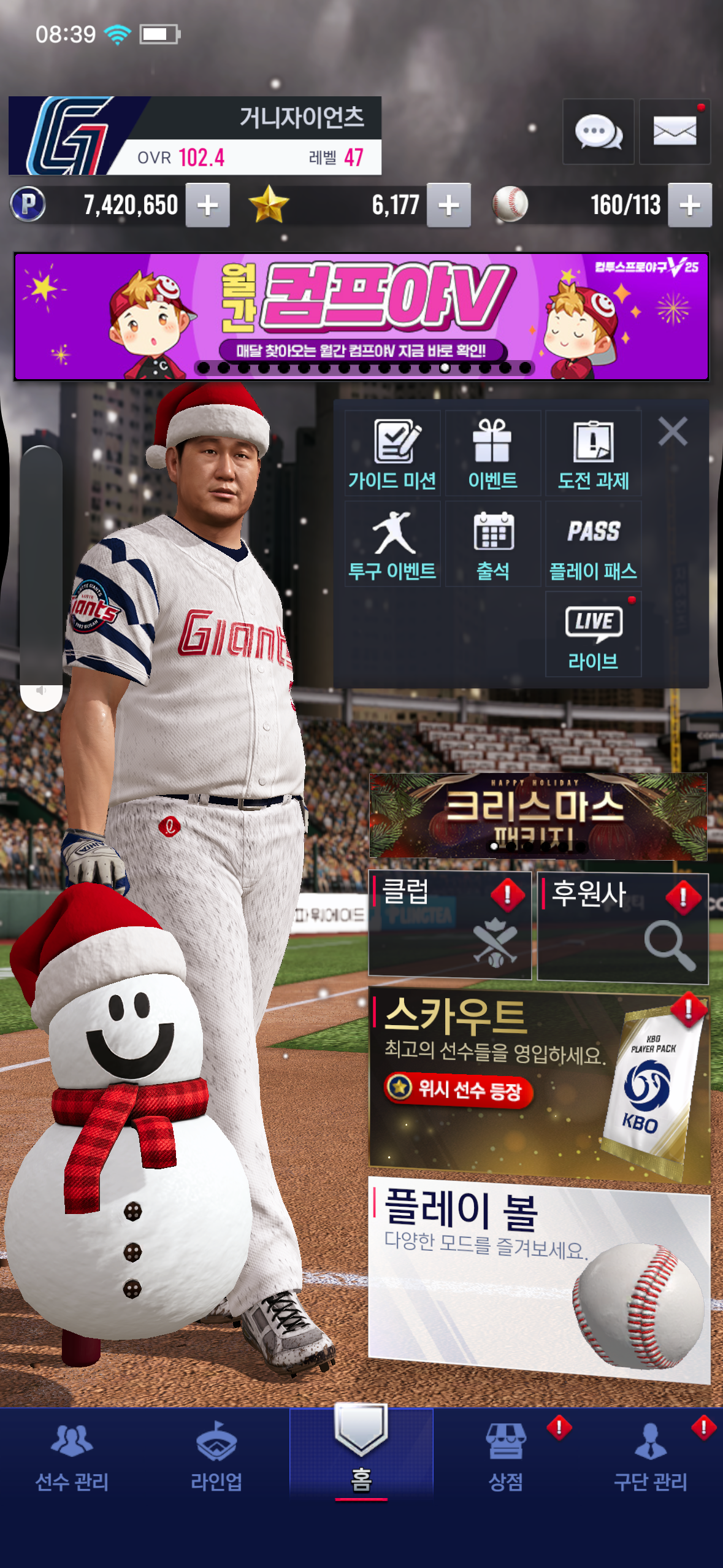View the 크리스마스 패키지 banner

pyautogui.click(x=538, y=815)
